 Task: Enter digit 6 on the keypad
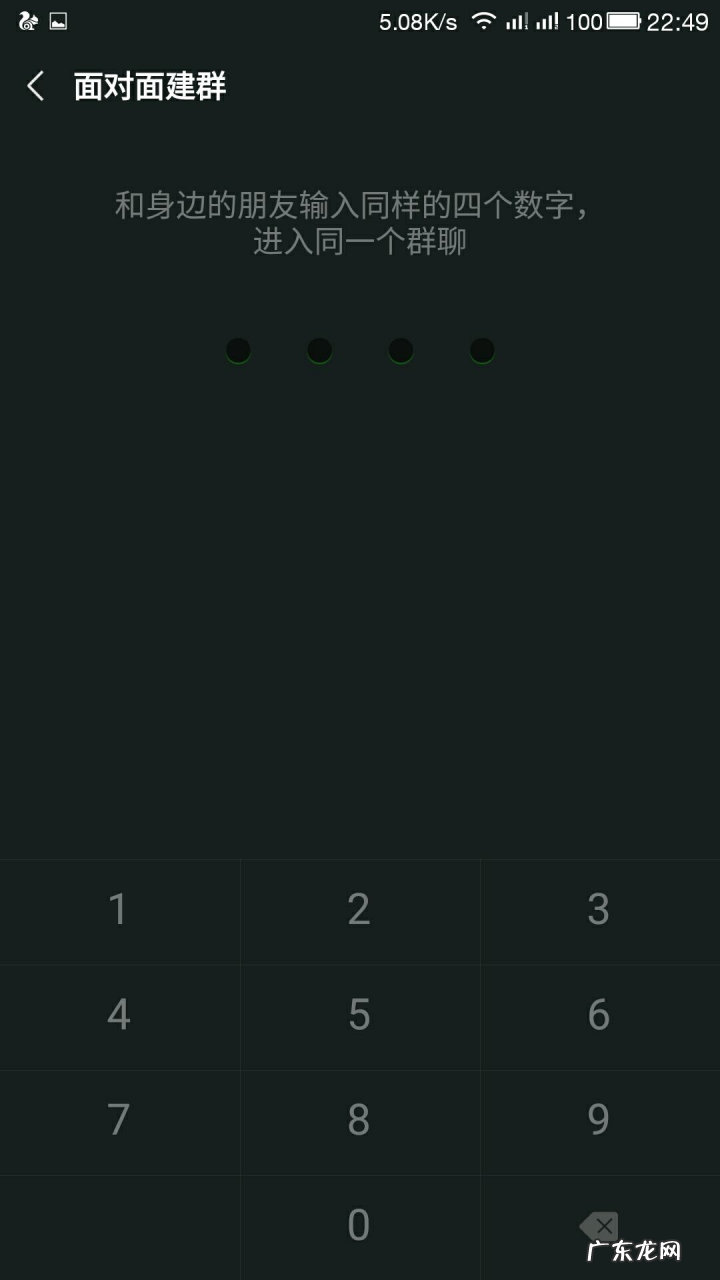click(598, 1015)
